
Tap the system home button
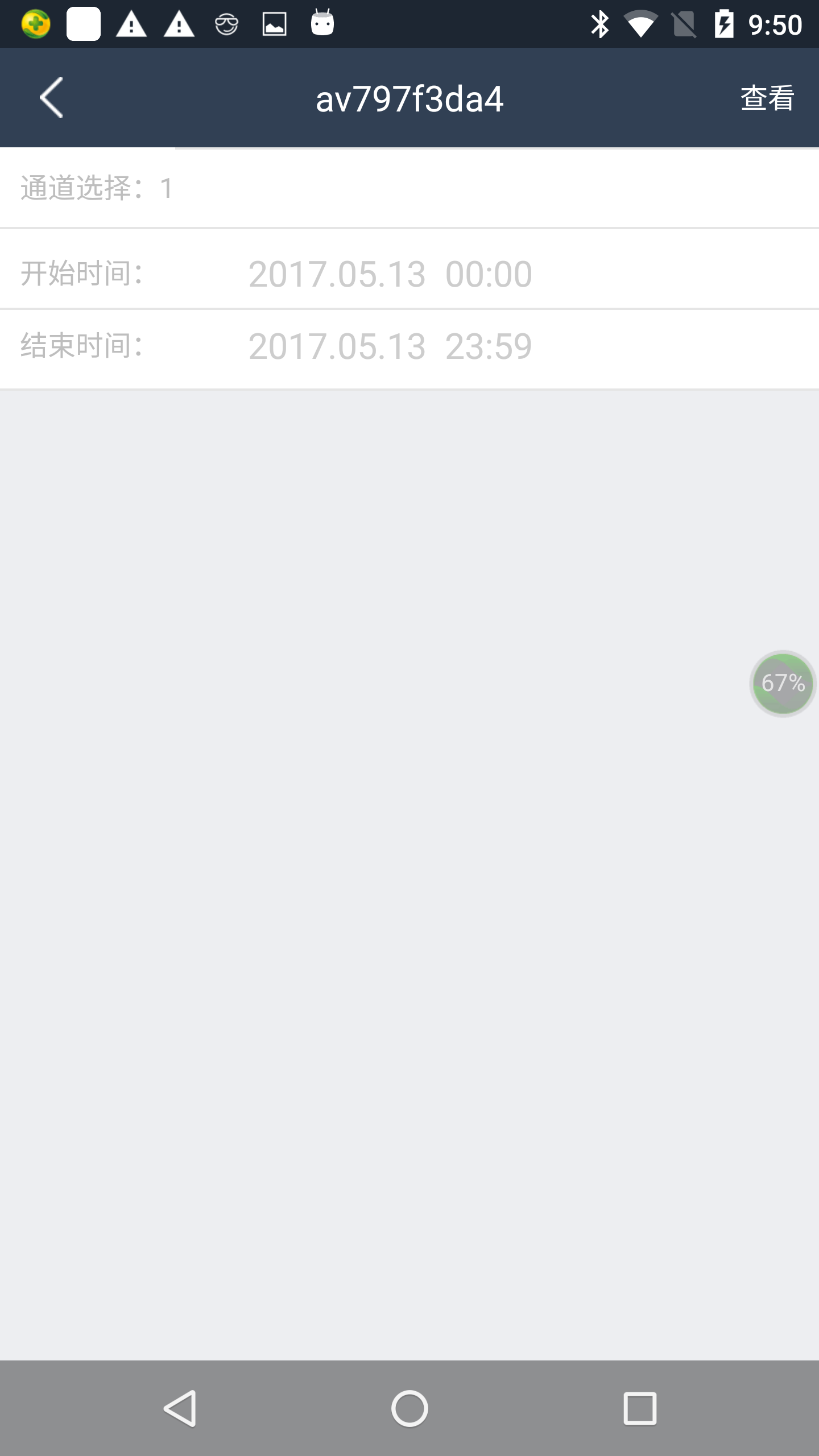click(x=409, y=1409)
